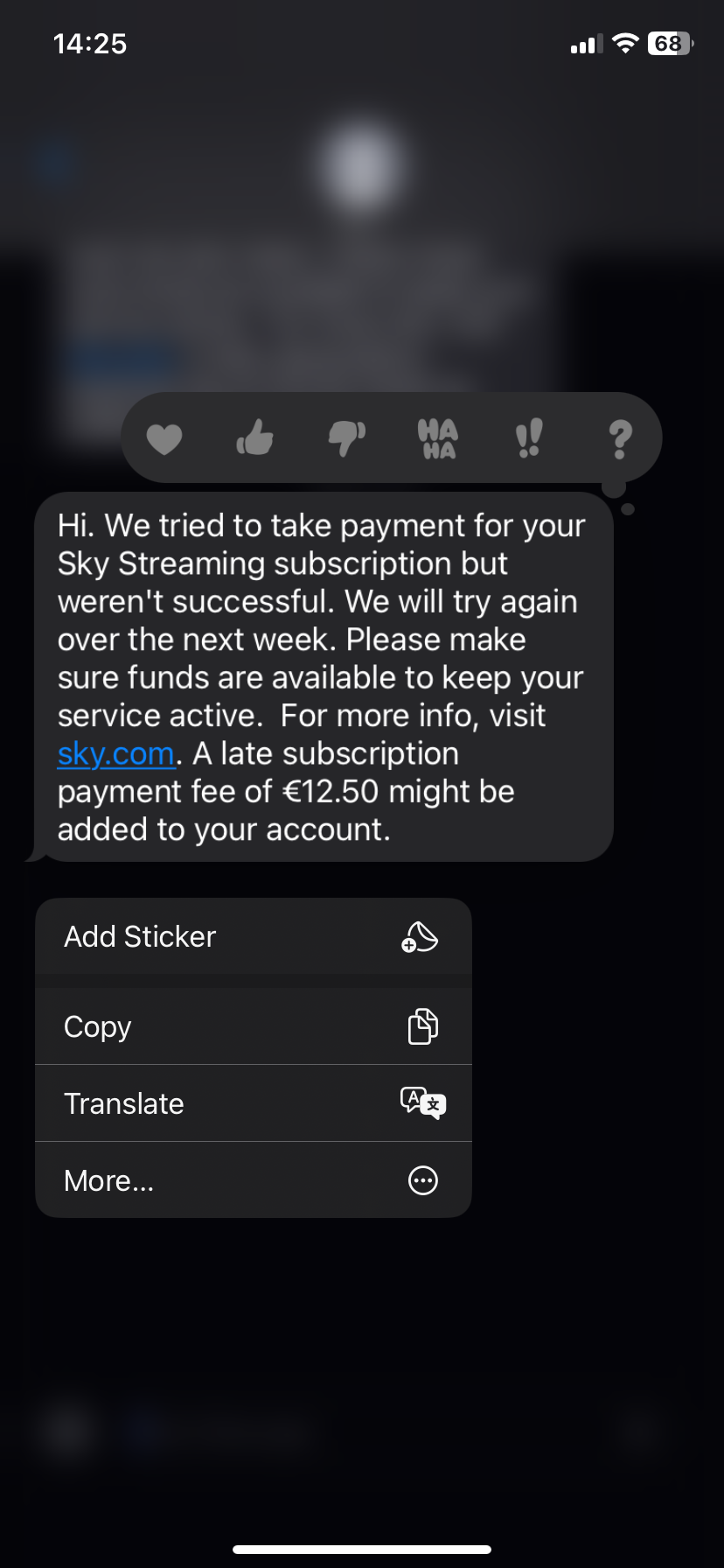
Task: Choose More... from the menu
Action: 108,1180
